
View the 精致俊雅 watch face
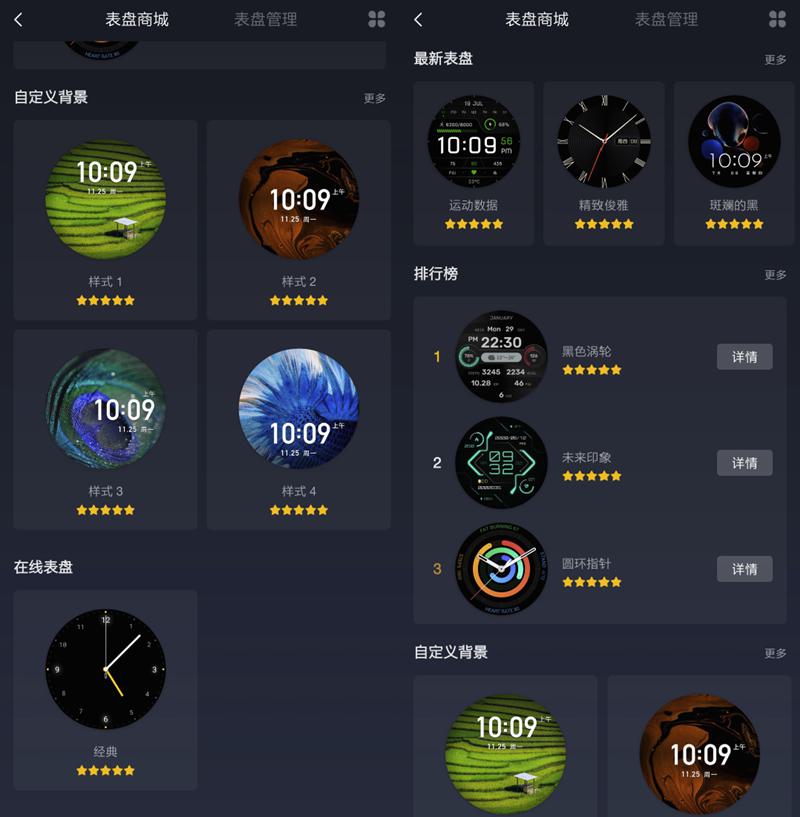coord(603,163)
